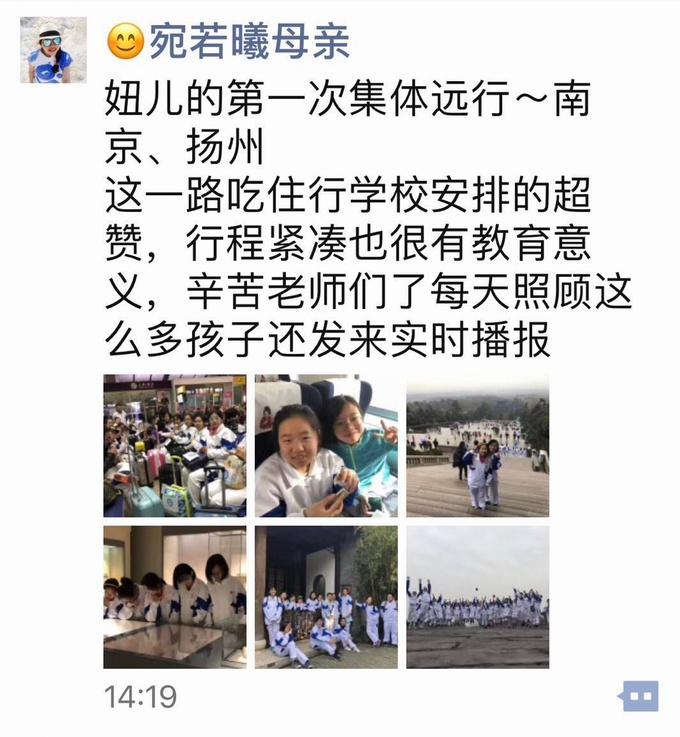Open the like and comment menu icon
The image size is (680, 737).
tap(638, 695)
